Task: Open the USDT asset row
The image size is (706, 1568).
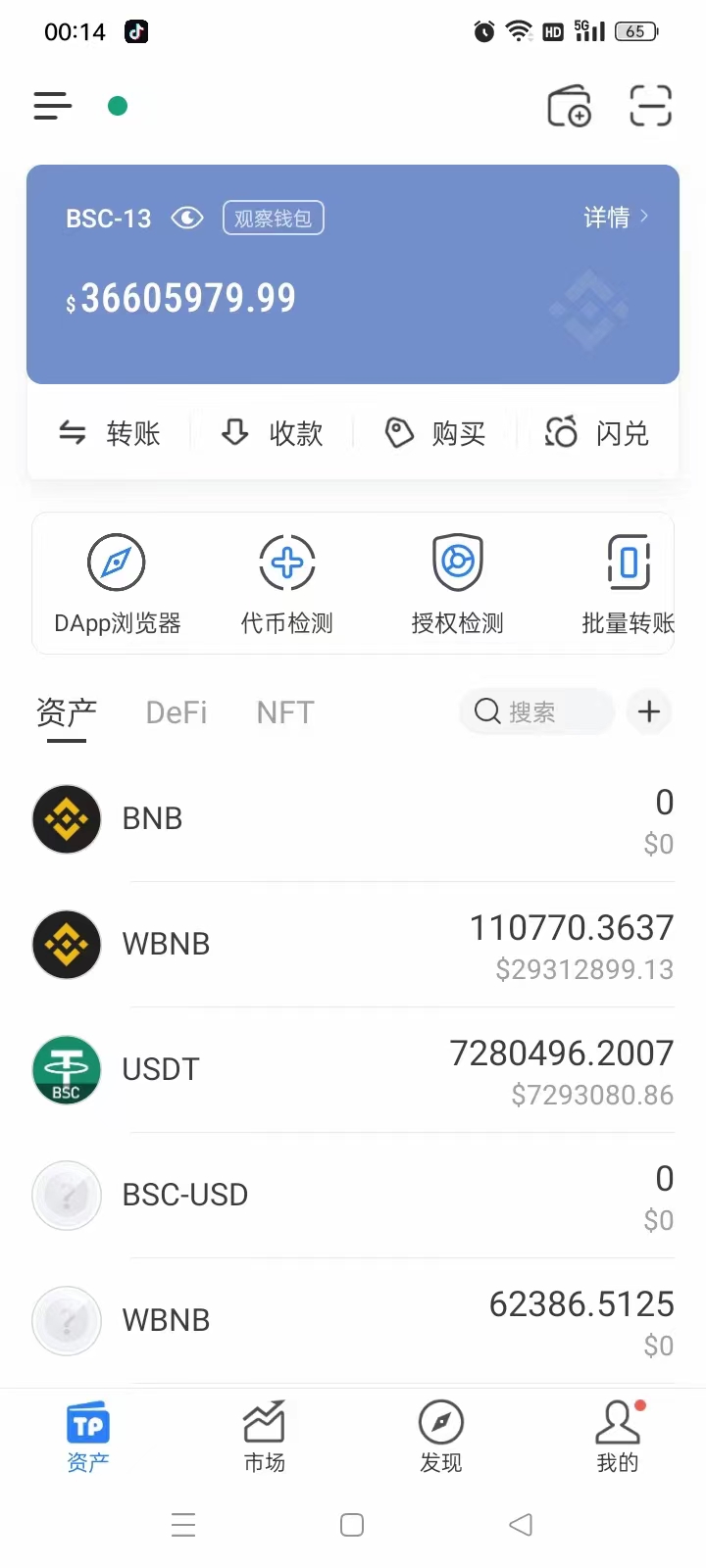Action: pos(353,1070)
